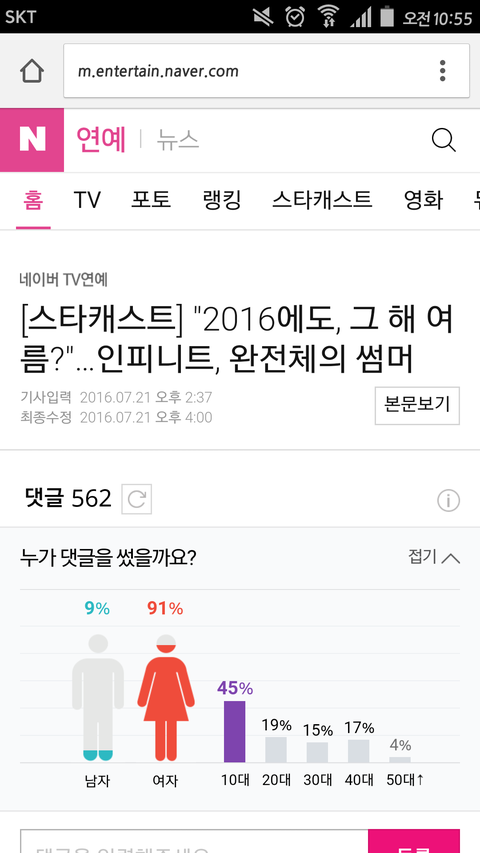Screen dimensions: 480x853
Task: Switch to the 랭킹 tab
Action: (x=221, y=200)
